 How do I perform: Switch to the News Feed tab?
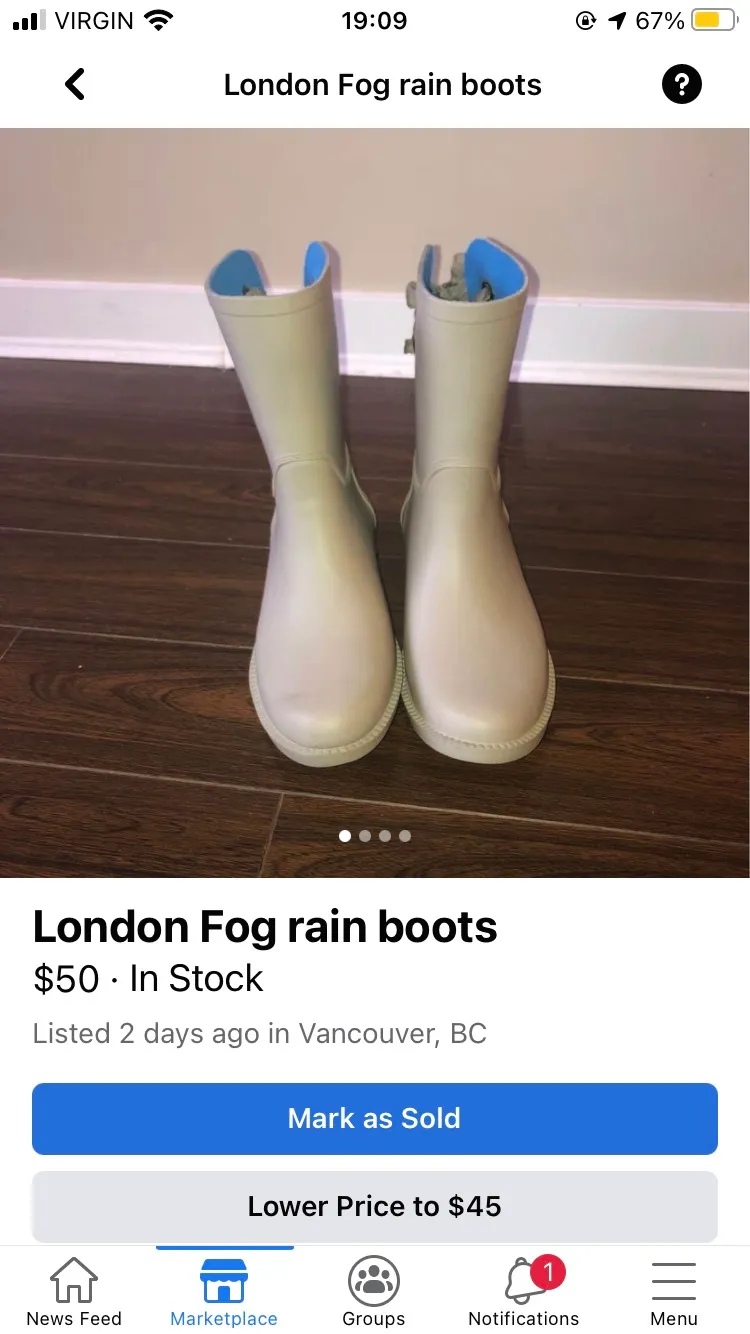(x=74, y=1292)
